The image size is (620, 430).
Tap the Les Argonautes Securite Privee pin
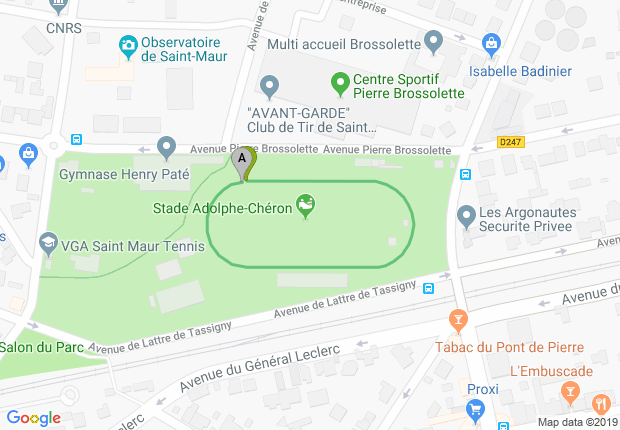coord(465,215)
